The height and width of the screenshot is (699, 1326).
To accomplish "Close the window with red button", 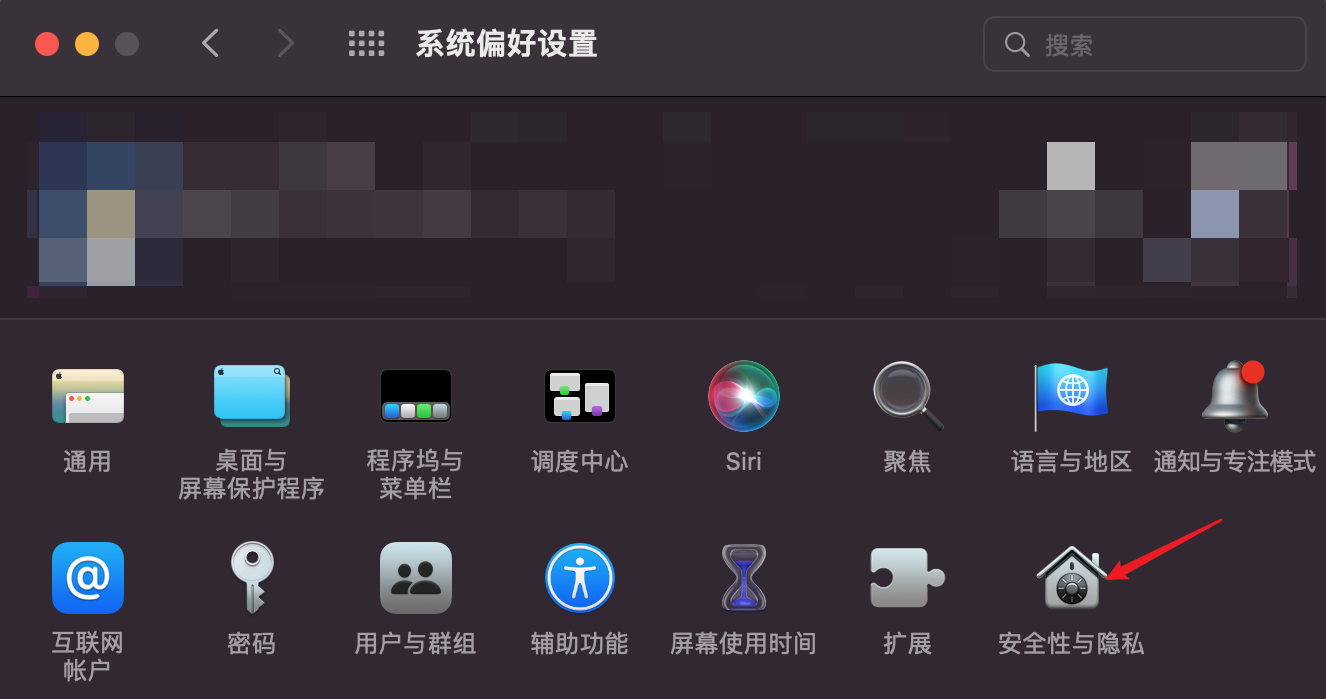I will click(47, 44).
